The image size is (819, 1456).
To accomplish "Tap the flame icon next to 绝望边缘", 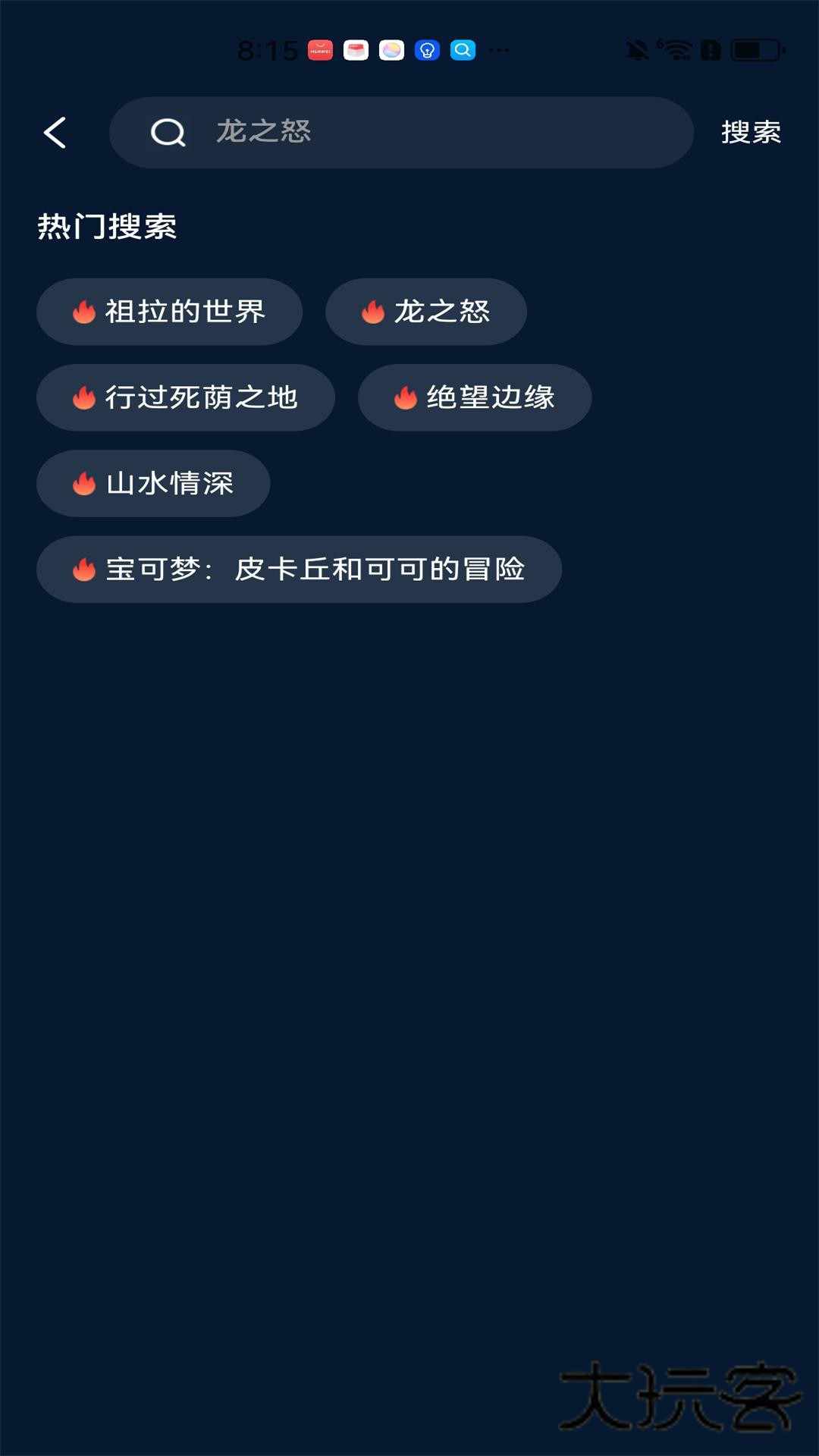I will click(x=406, y=397).
